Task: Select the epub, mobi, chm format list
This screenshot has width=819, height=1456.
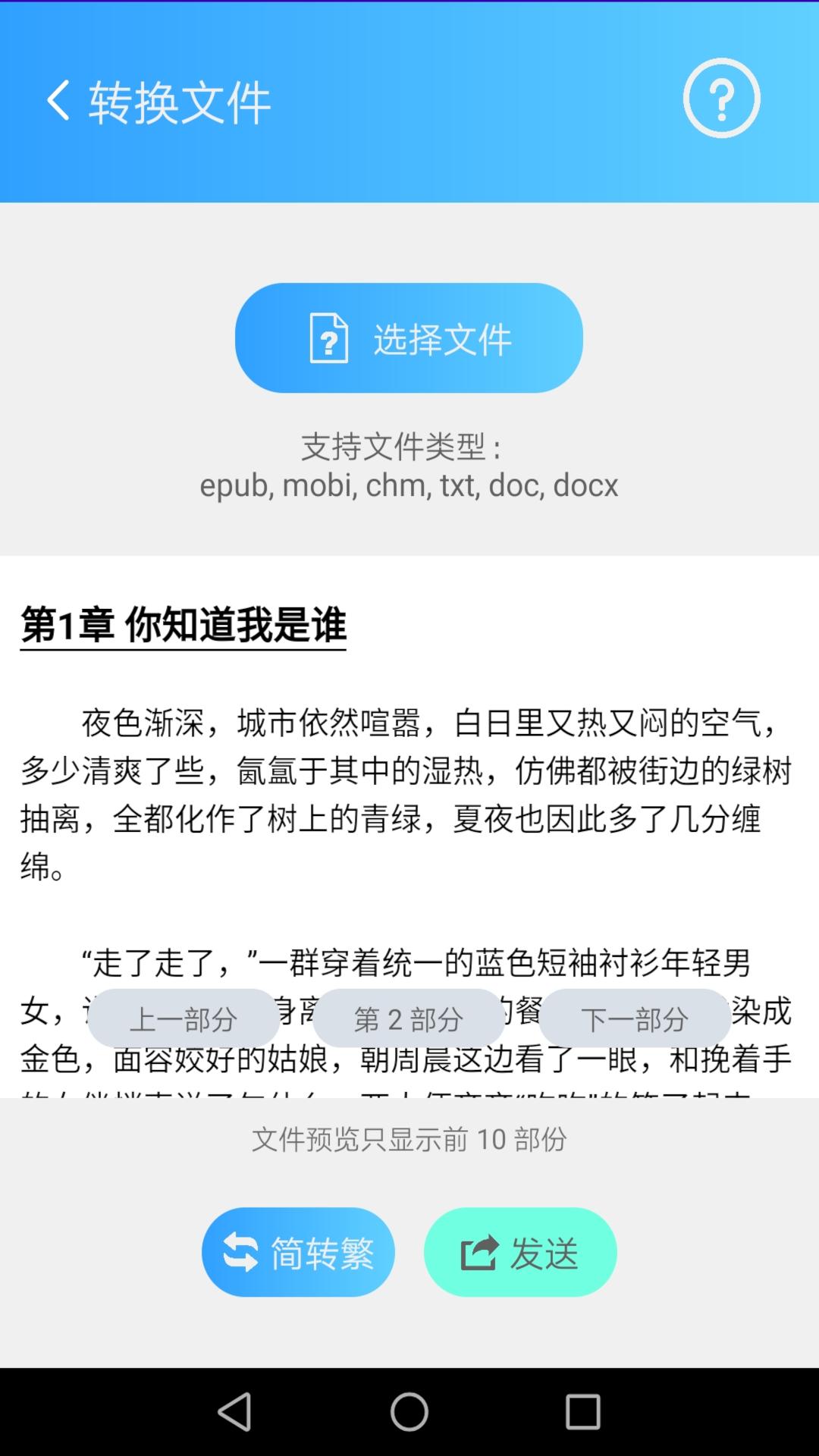Action: click(409, 487)
